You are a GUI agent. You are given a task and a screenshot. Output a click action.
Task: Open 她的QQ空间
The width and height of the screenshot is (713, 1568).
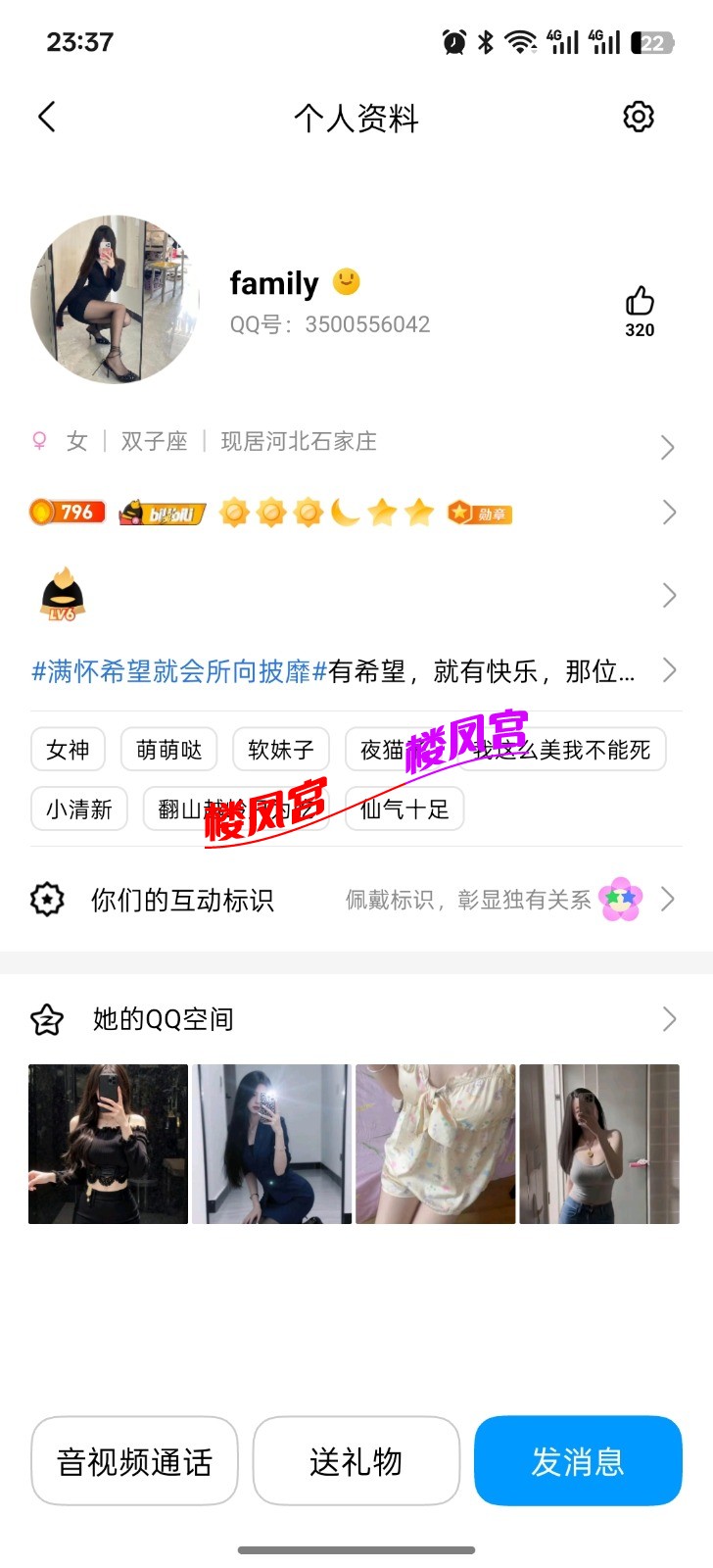(x=353, y=1019)
